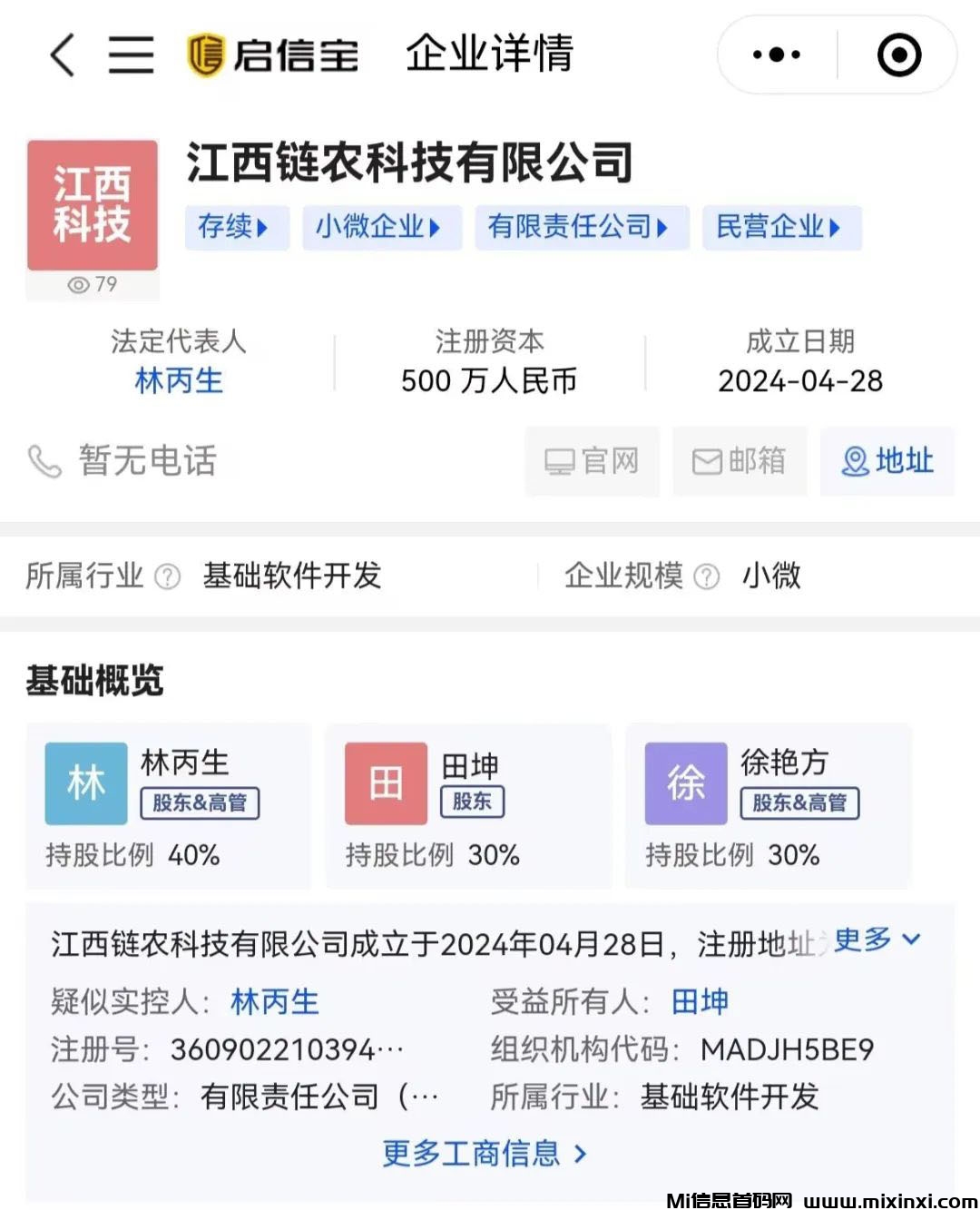
Task: Close the mini program with target icon
Action: coord(898,54)
